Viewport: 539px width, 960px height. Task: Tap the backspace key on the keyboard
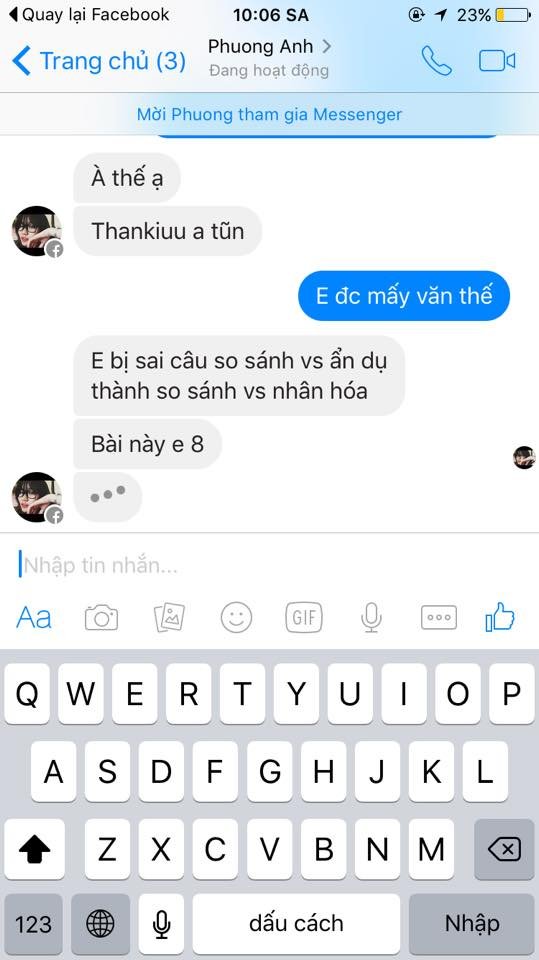[504, 849]
